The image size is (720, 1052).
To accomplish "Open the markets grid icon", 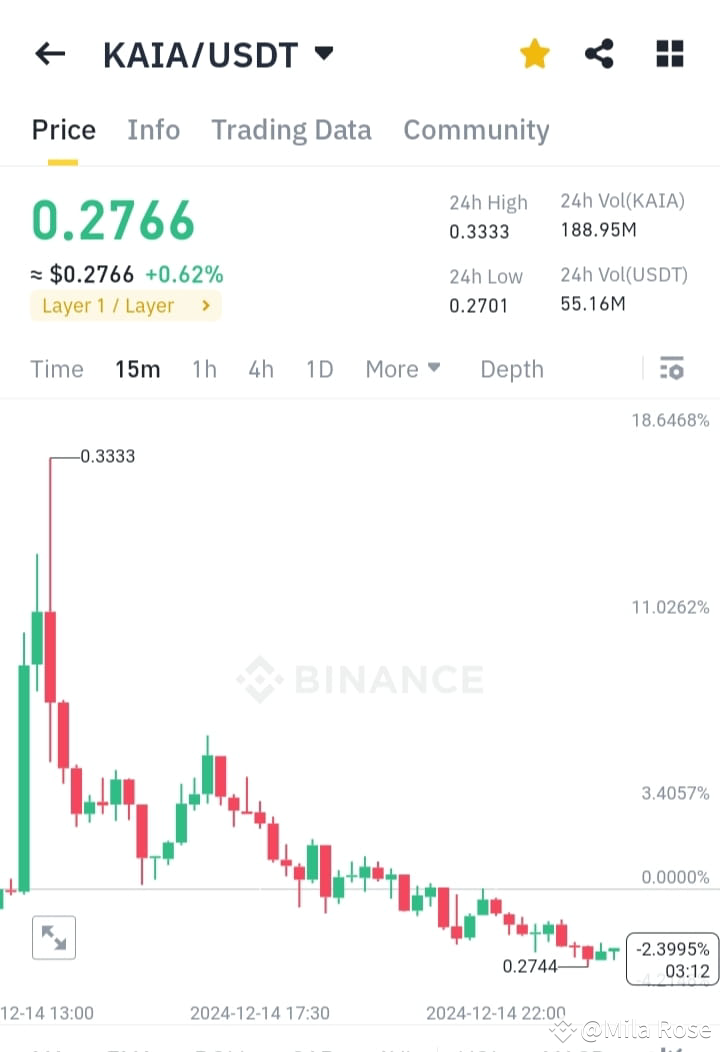I will click(668, 54).
